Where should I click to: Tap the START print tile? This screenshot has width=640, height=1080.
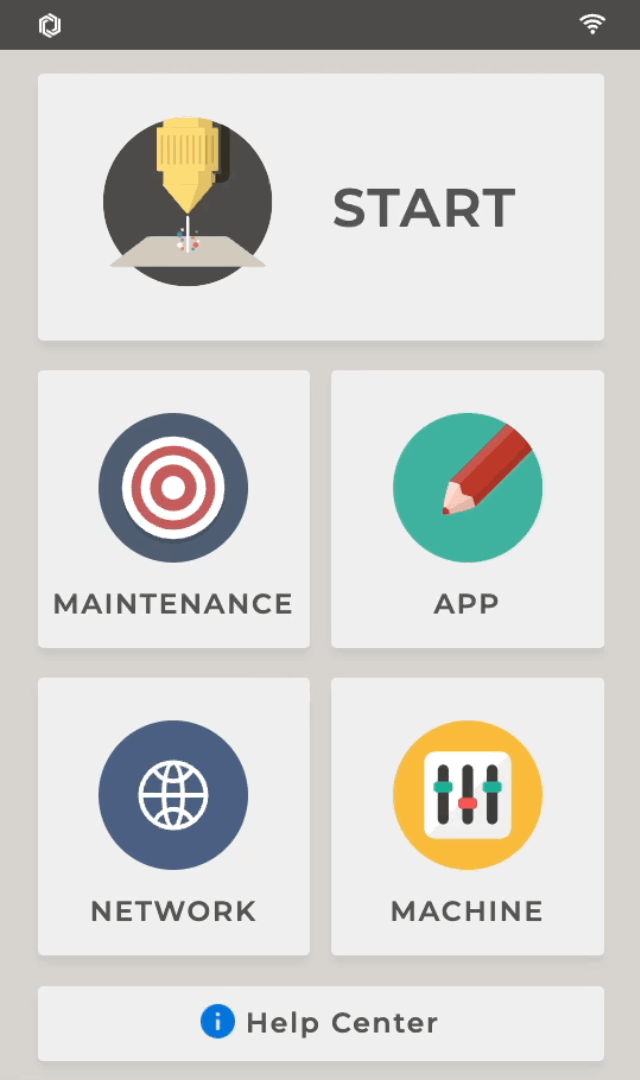click(320, 207)
